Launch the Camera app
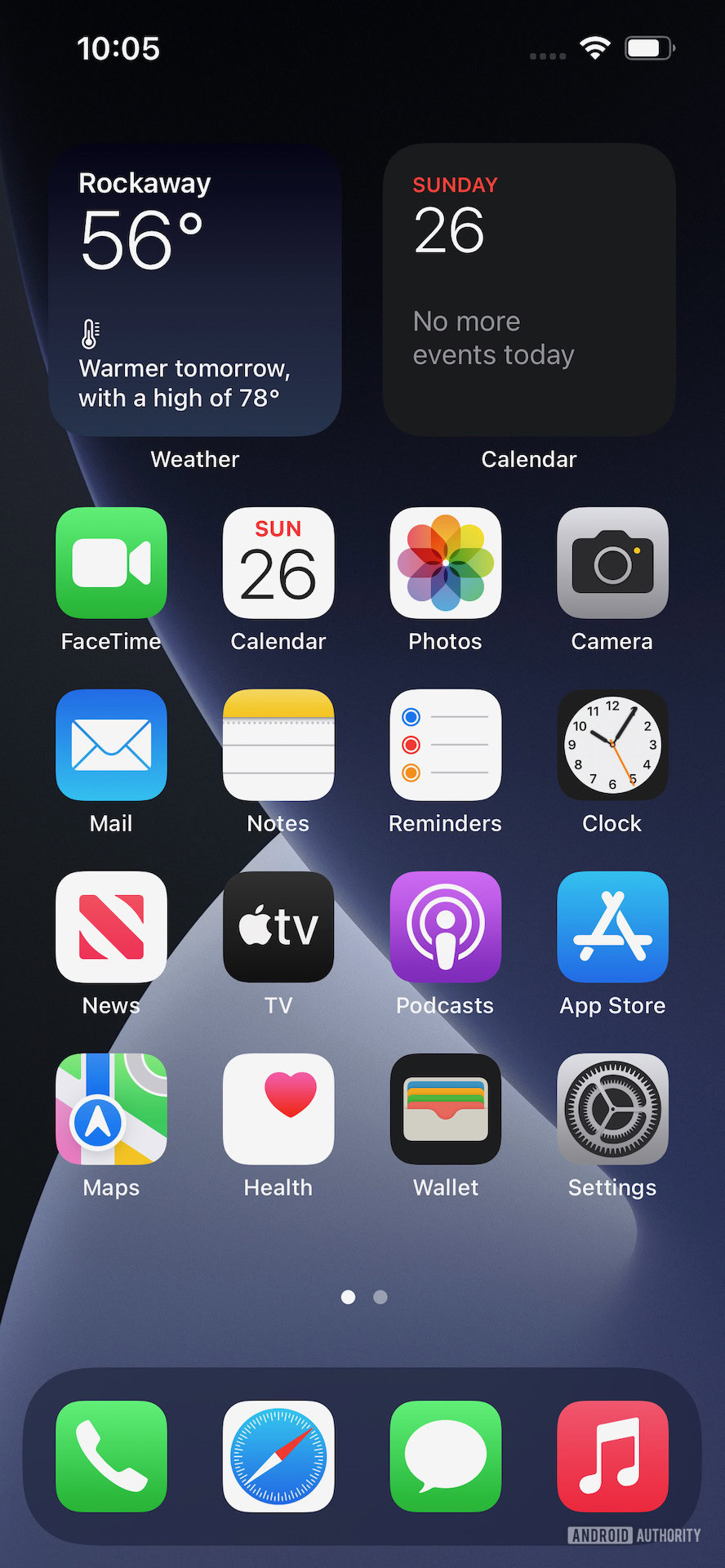Viewport: 725px width, 1568px height. pyautogui.click(x=612, y=563)
